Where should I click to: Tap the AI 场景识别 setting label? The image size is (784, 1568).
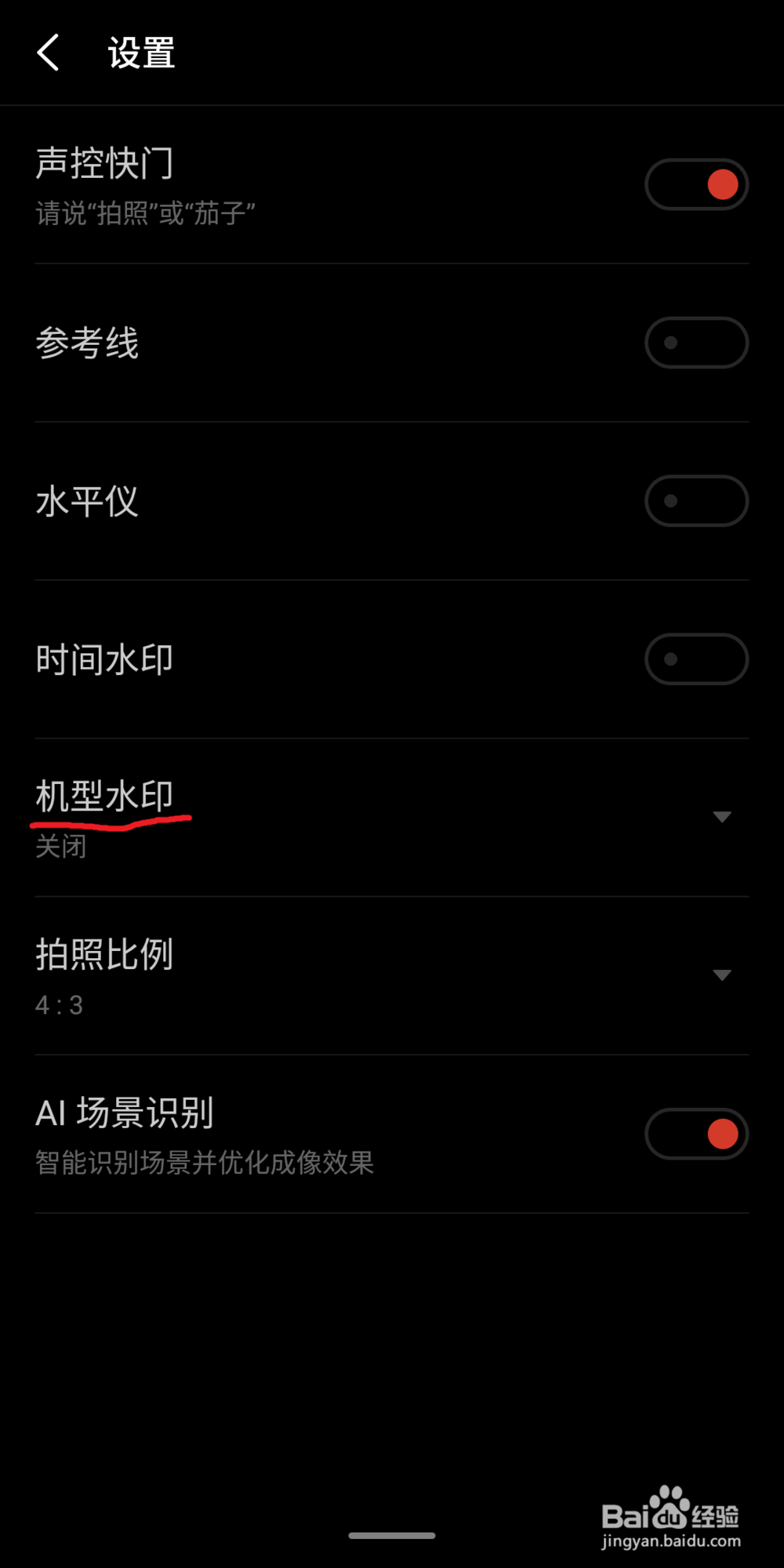(x=125, y=1112)
